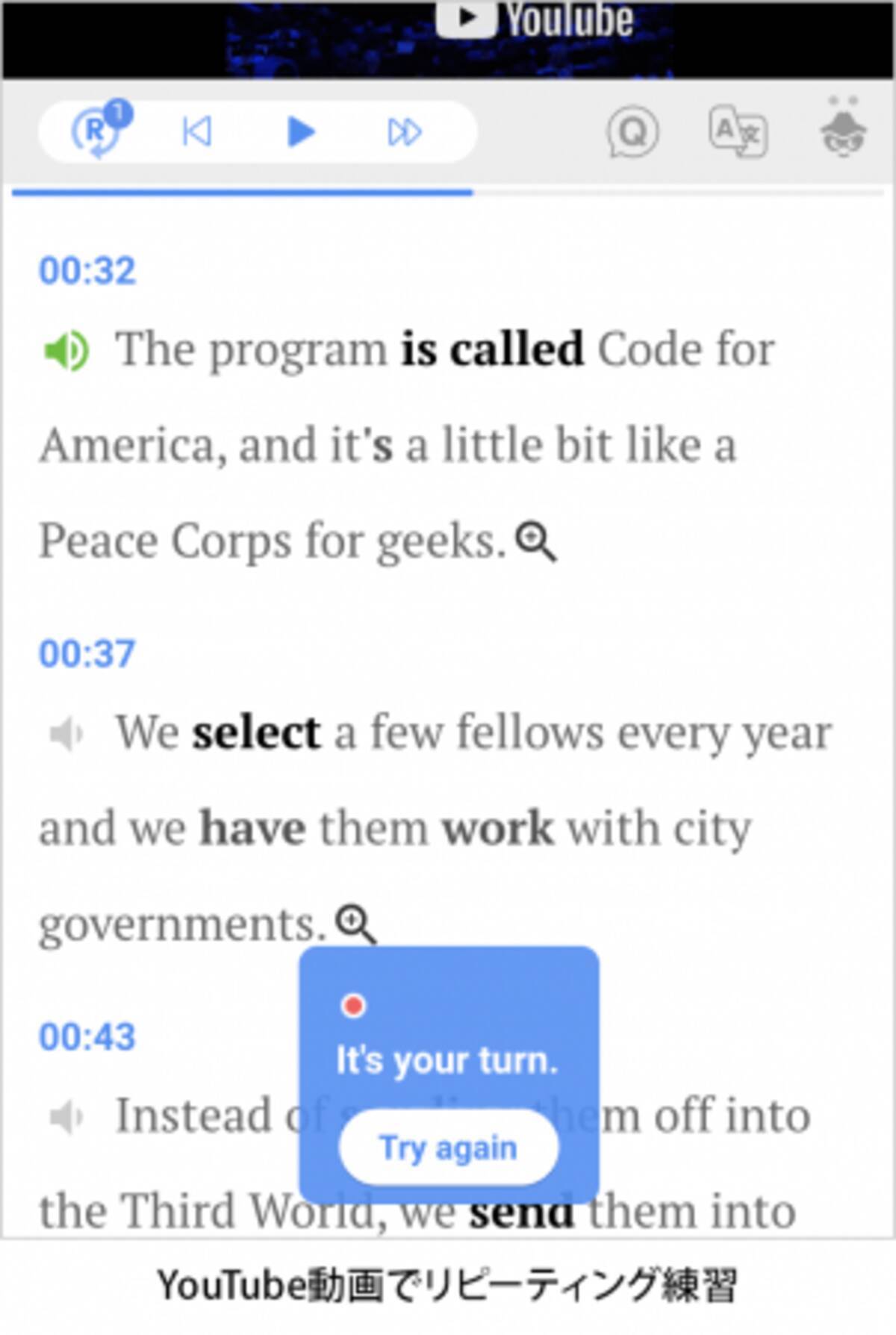Screen dimensions: 896x1335
Task: Play the video audio
Action: pos(301,132)
